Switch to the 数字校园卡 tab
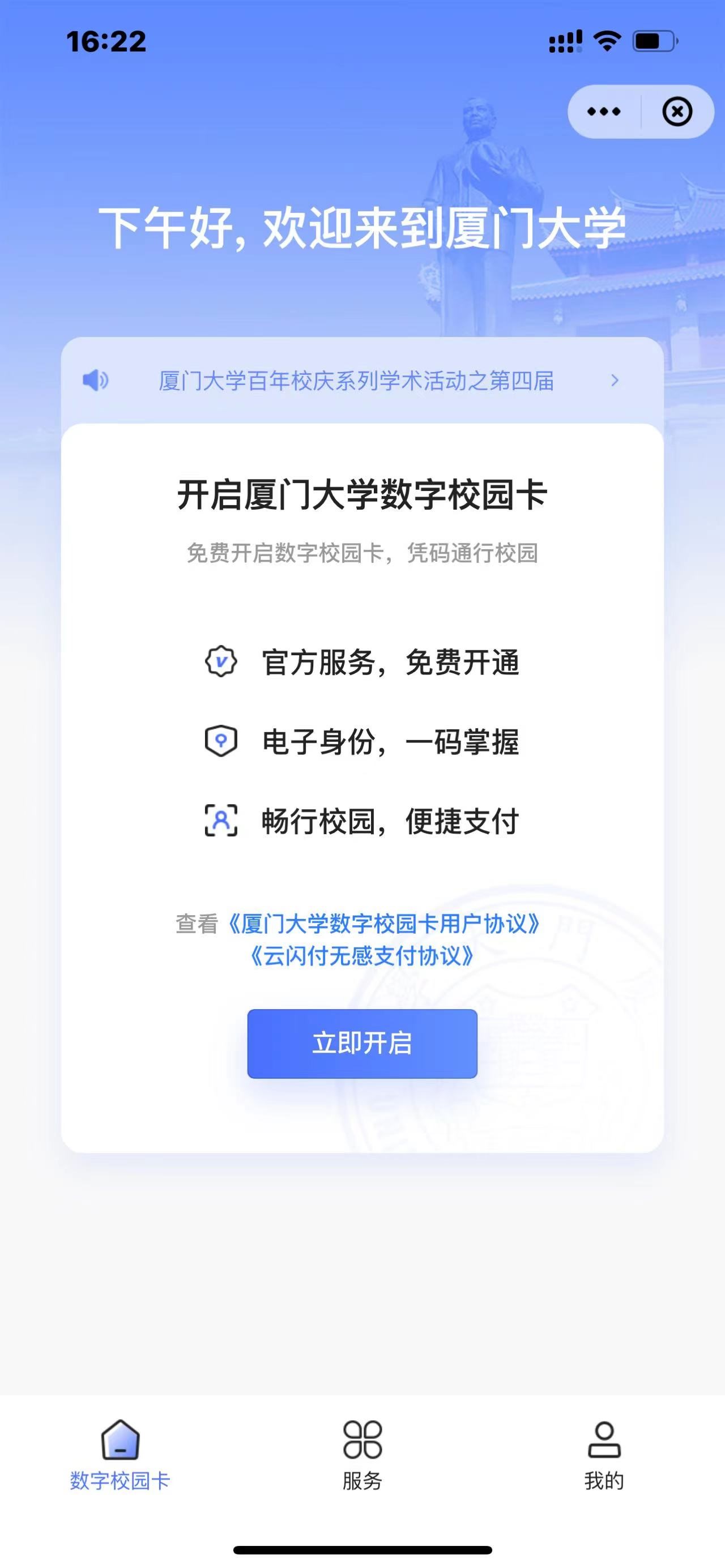 click(120, 1455)
